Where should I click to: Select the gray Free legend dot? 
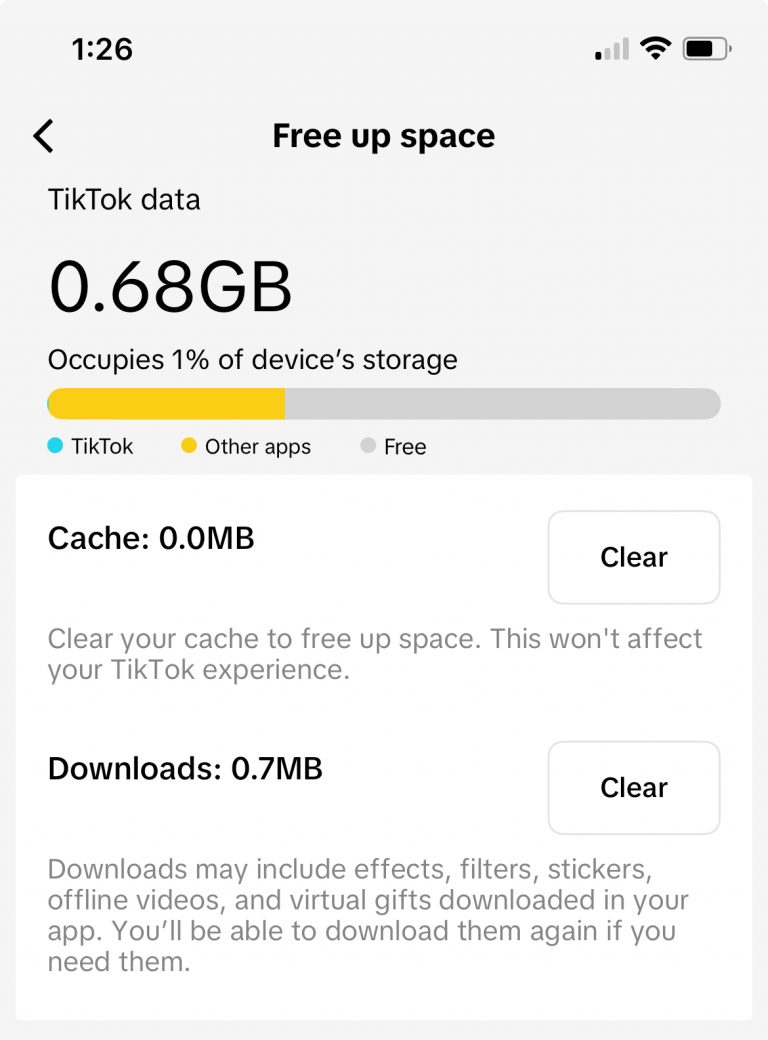(x=367, y=446)
